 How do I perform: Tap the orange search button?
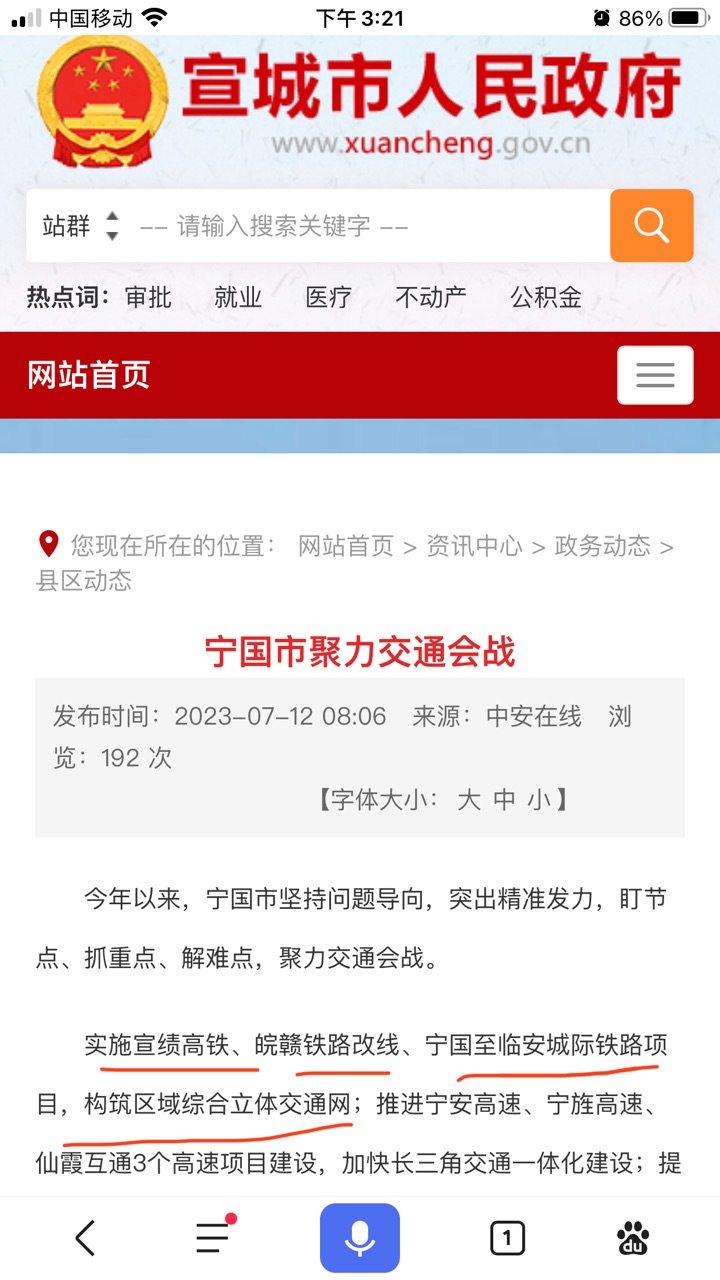[x=651, y=225]
